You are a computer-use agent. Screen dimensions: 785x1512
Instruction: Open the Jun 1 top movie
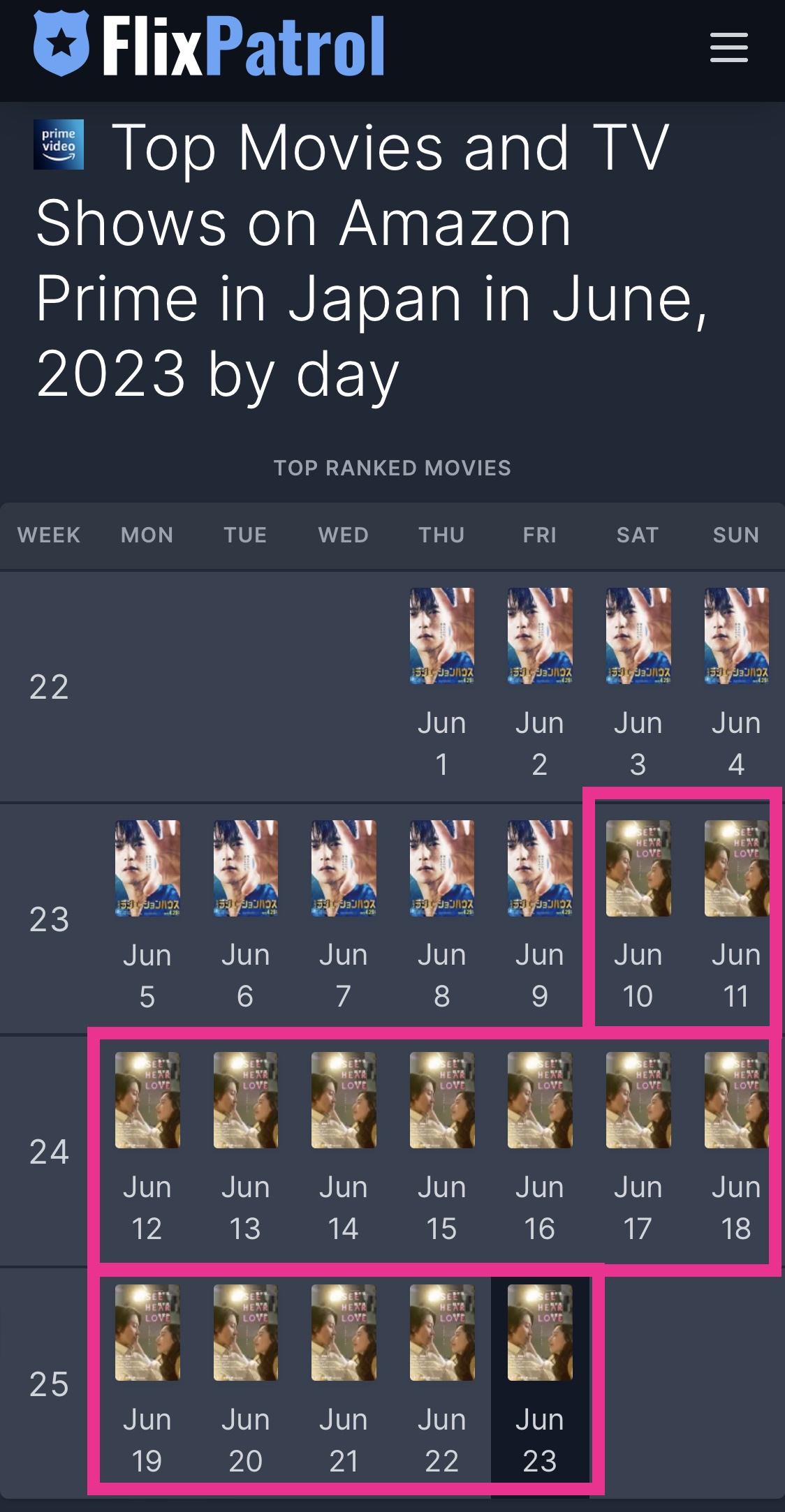click(x=441, y=636)
